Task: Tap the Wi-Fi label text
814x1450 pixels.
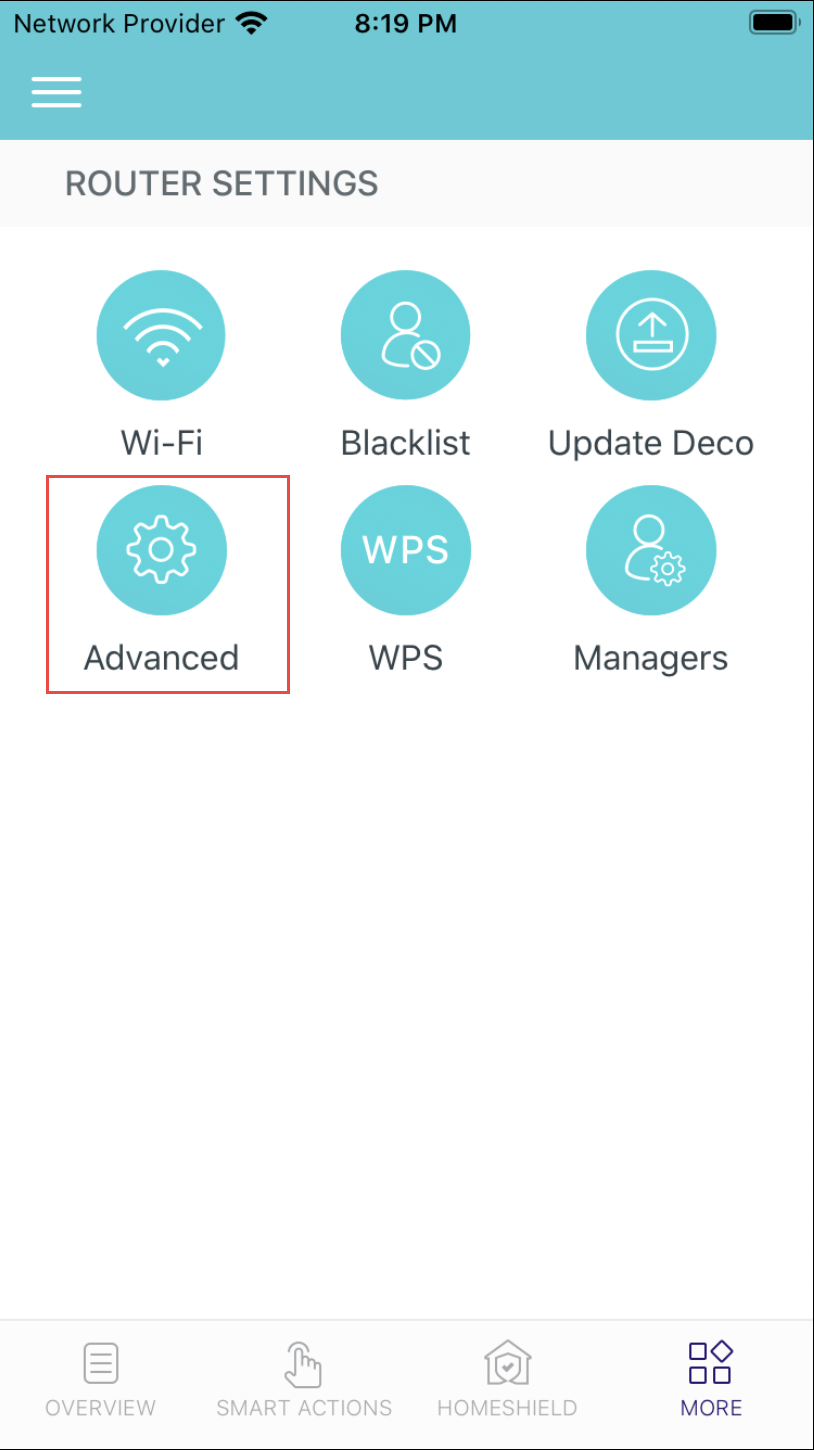Action: click(161, 442)
